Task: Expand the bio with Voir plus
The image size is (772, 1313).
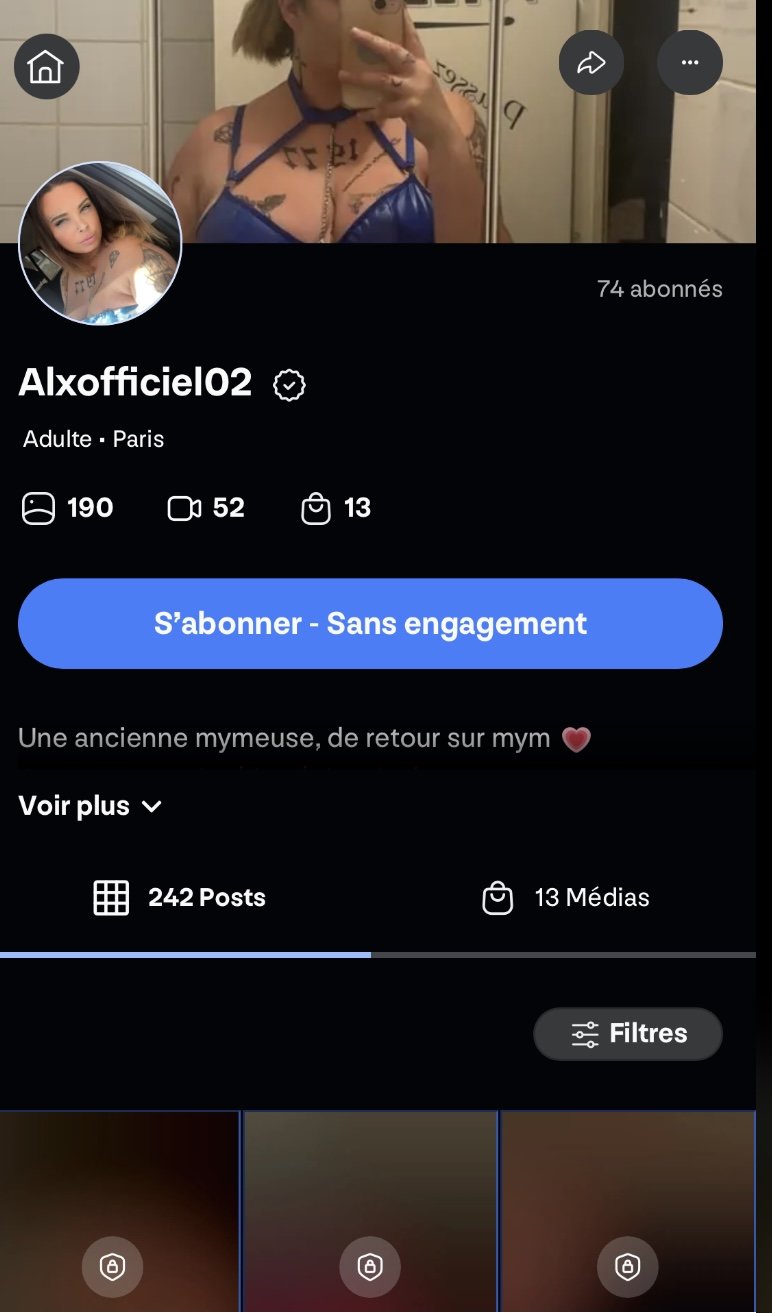Action: (90, 806)
